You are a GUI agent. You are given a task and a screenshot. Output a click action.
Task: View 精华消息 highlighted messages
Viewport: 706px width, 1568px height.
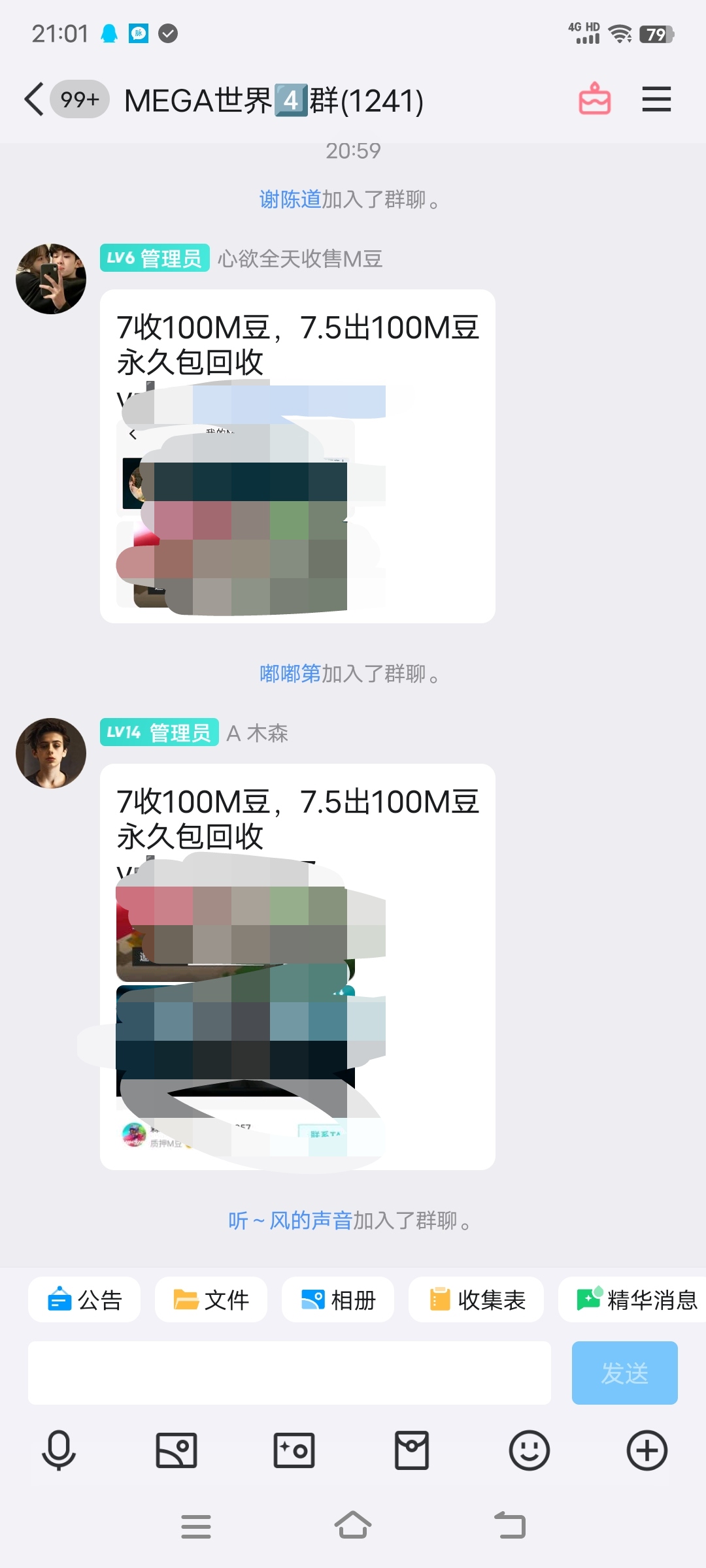click(x=634, y=1299)
